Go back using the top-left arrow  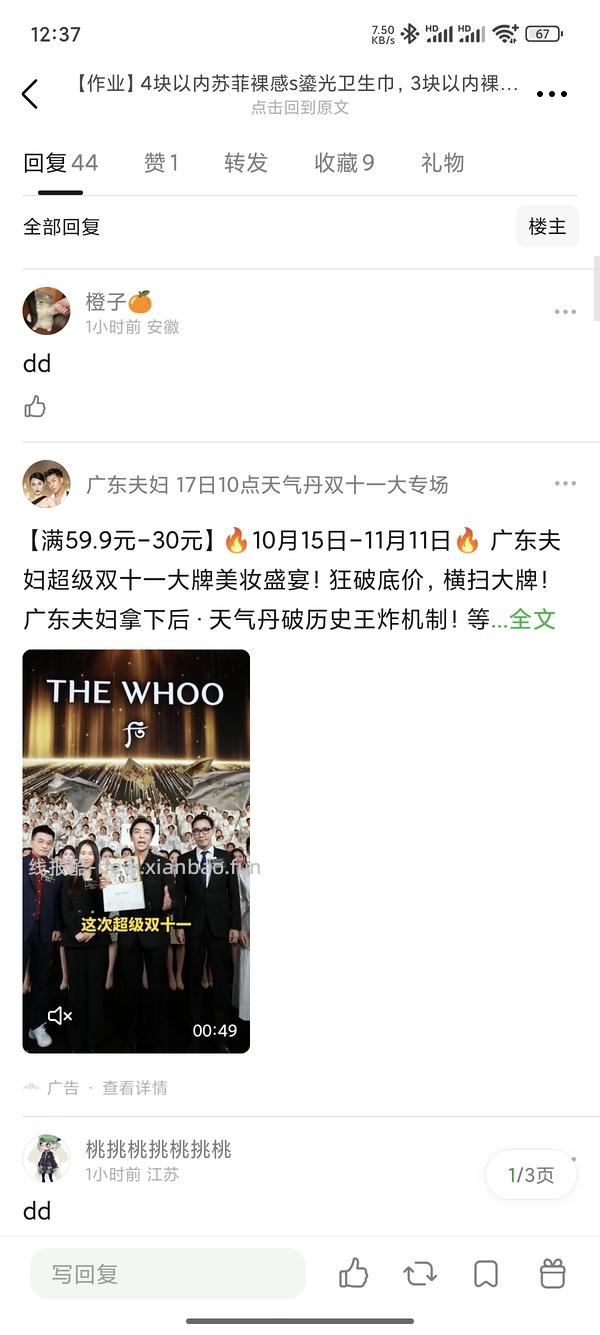coord(30,94)
